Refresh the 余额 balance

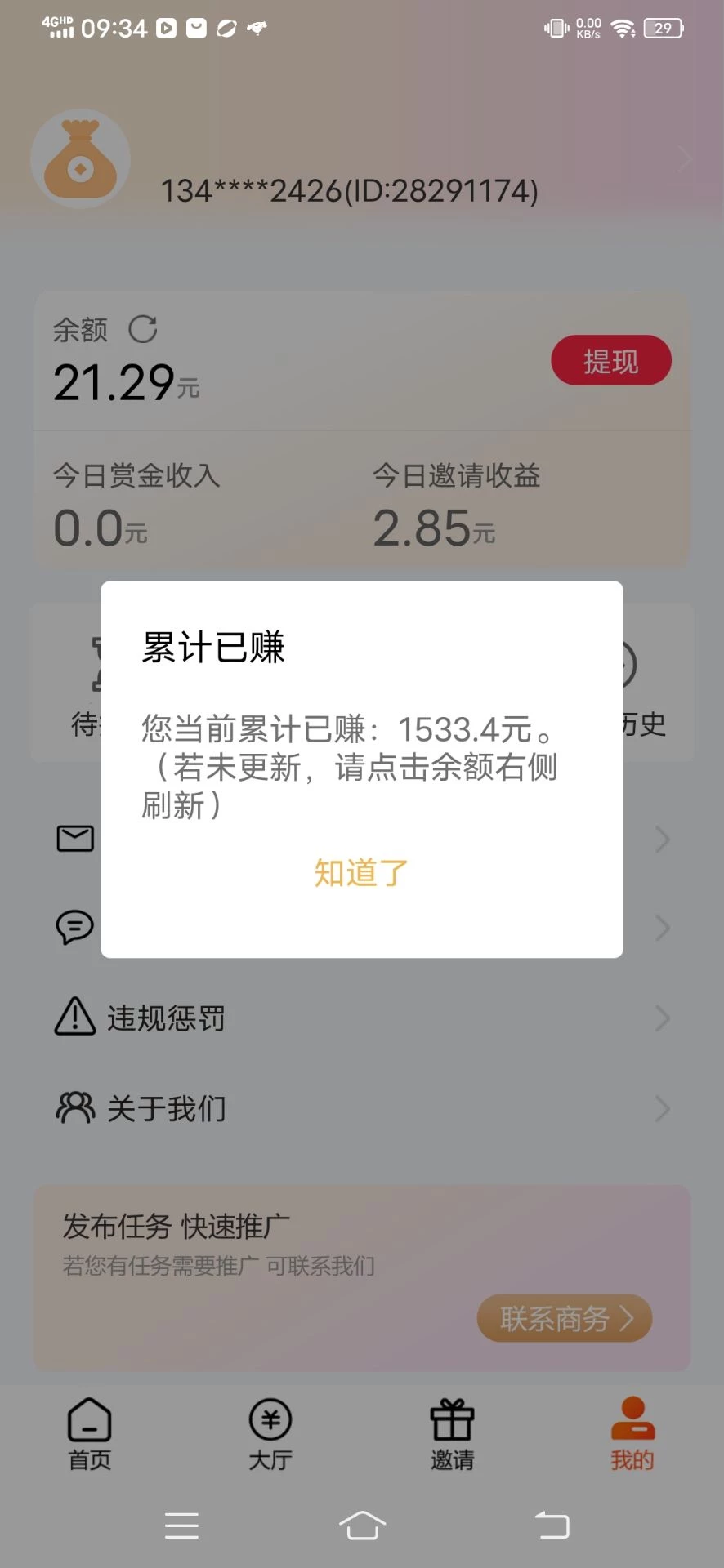[143, 329]
